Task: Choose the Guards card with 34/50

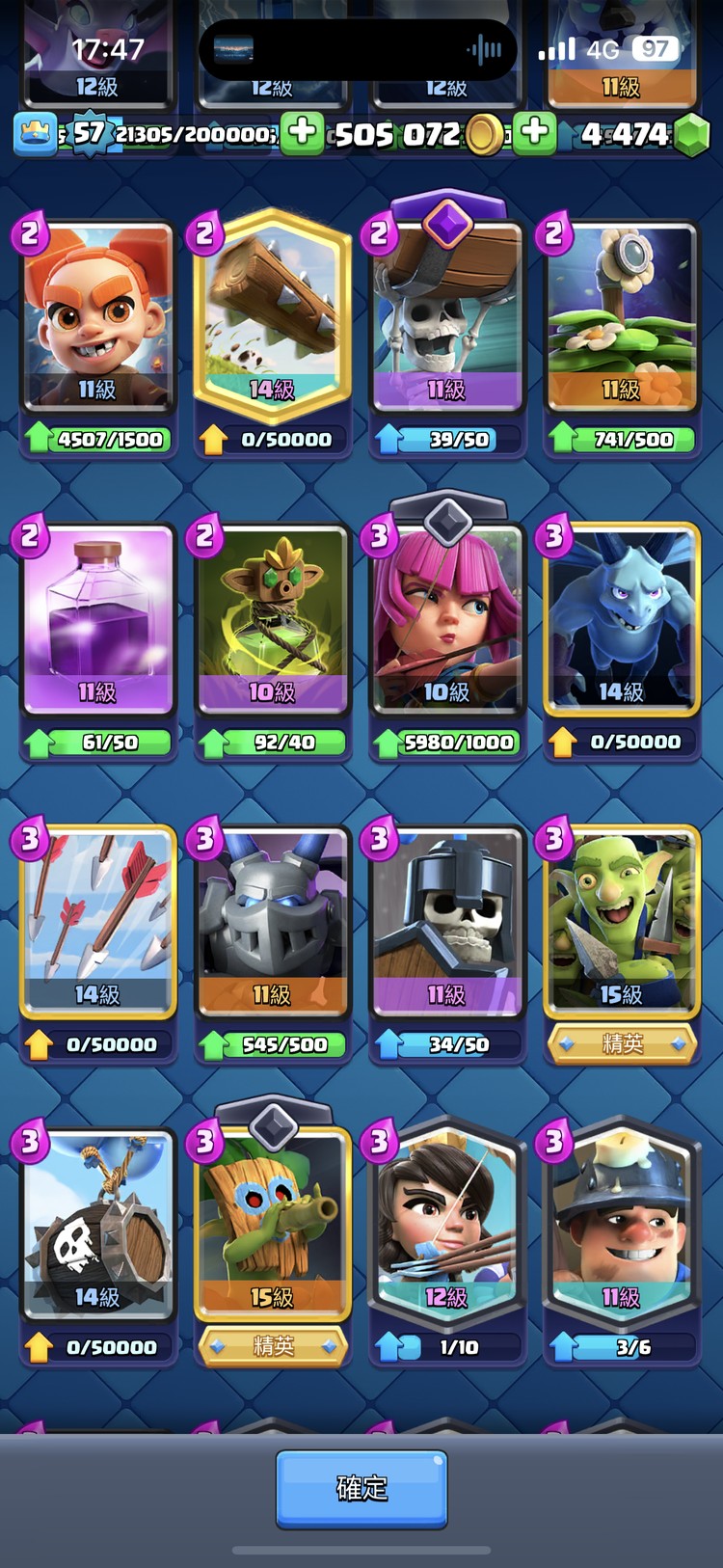Action: coord(446,924)
